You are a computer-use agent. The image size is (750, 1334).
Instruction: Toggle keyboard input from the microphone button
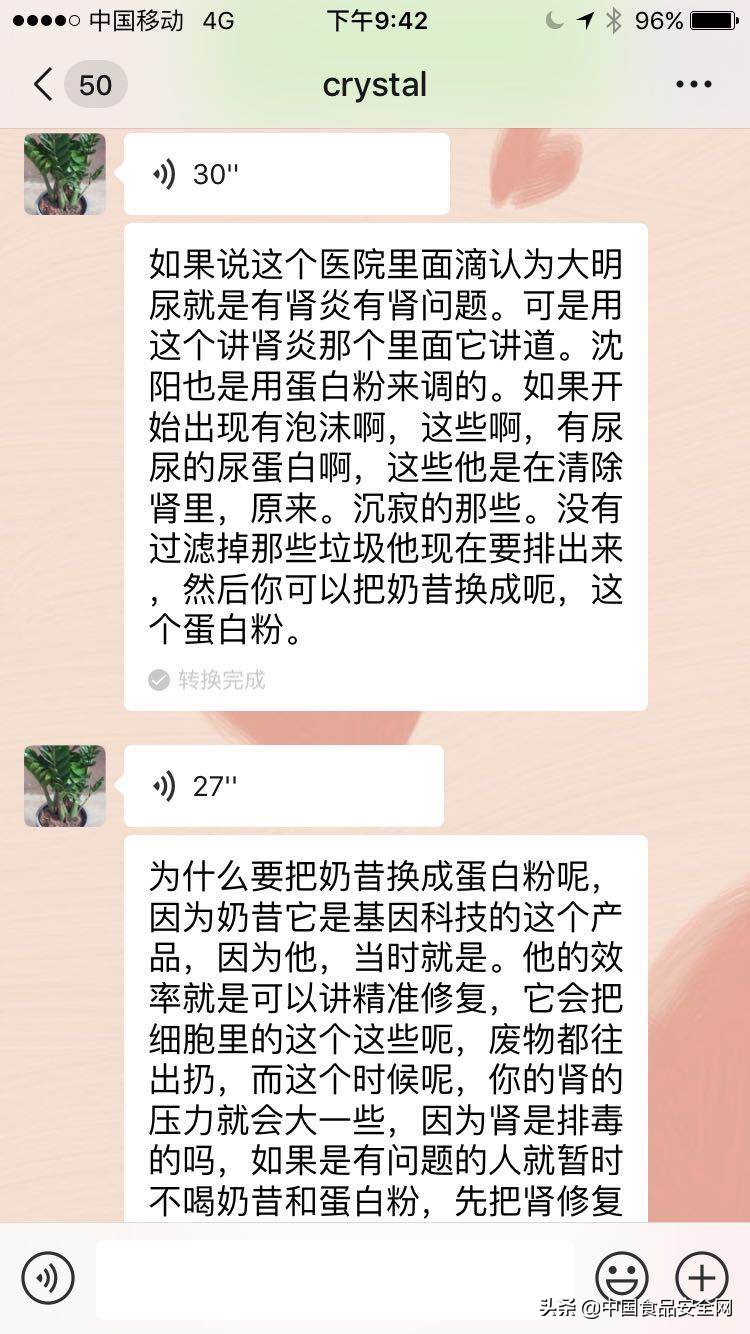(x=48, y=1277)
